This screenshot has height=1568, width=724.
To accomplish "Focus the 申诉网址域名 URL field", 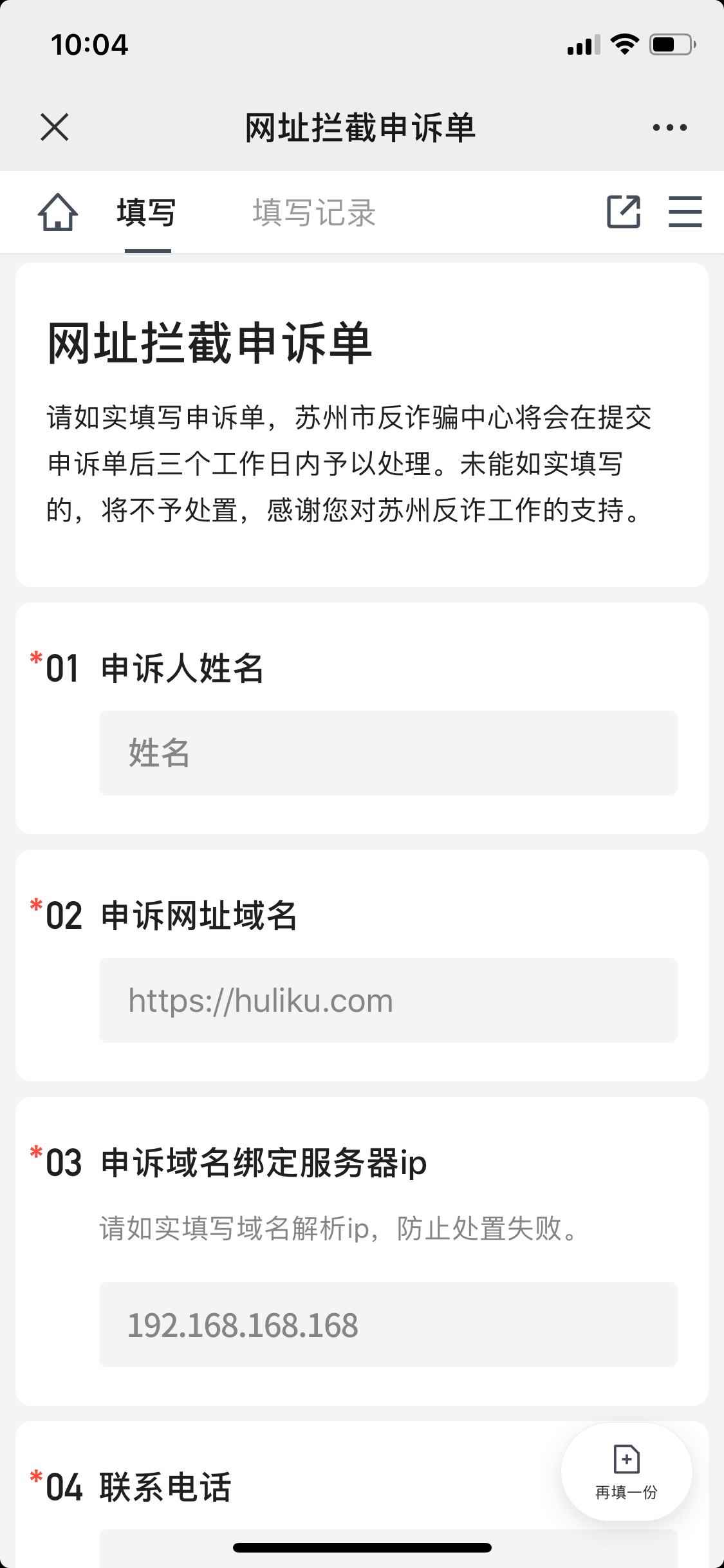I will pos(388,1000).
